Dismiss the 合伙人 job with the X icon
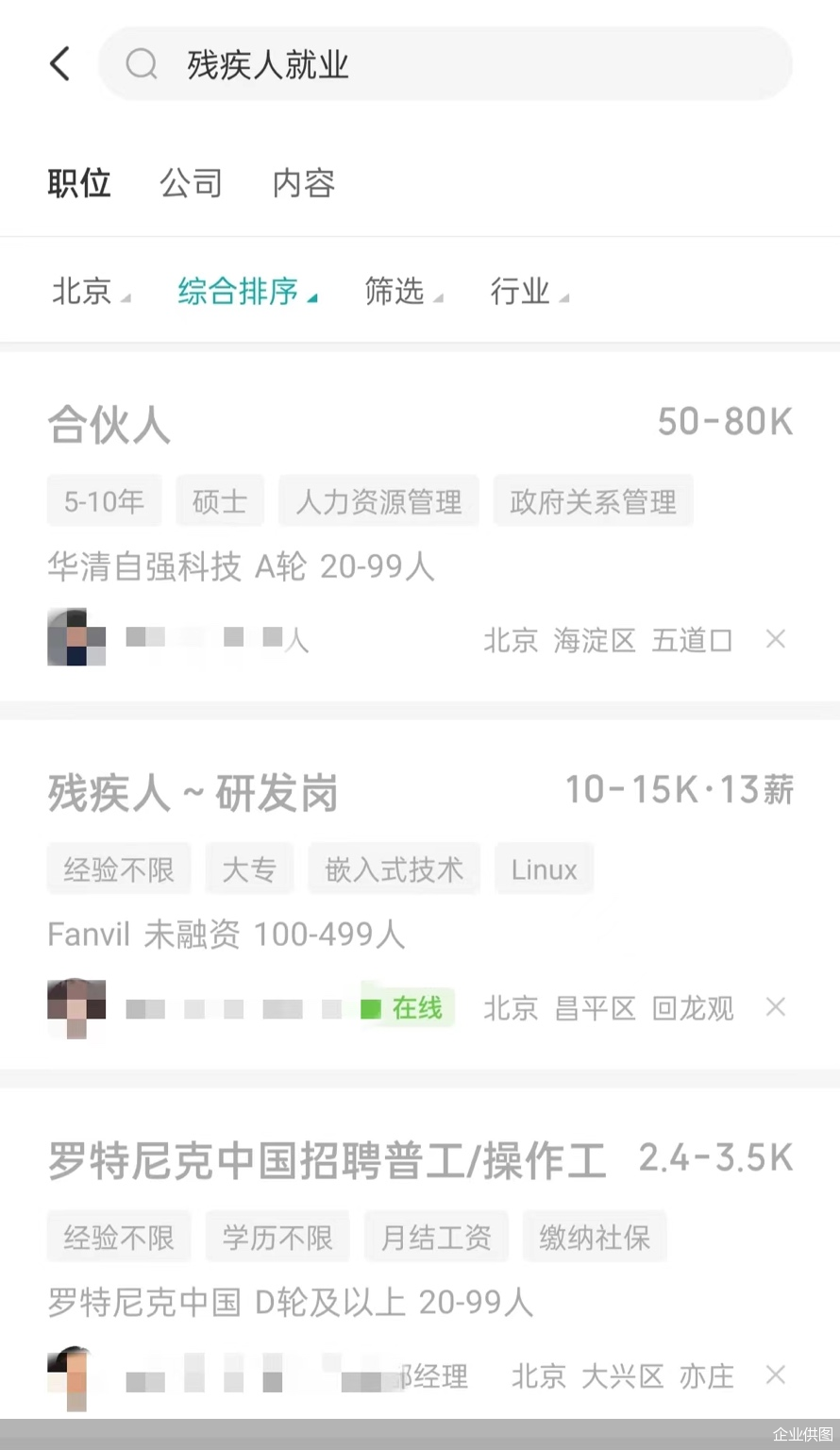This screenshot has height=1450, width=840. coord(775,639)
